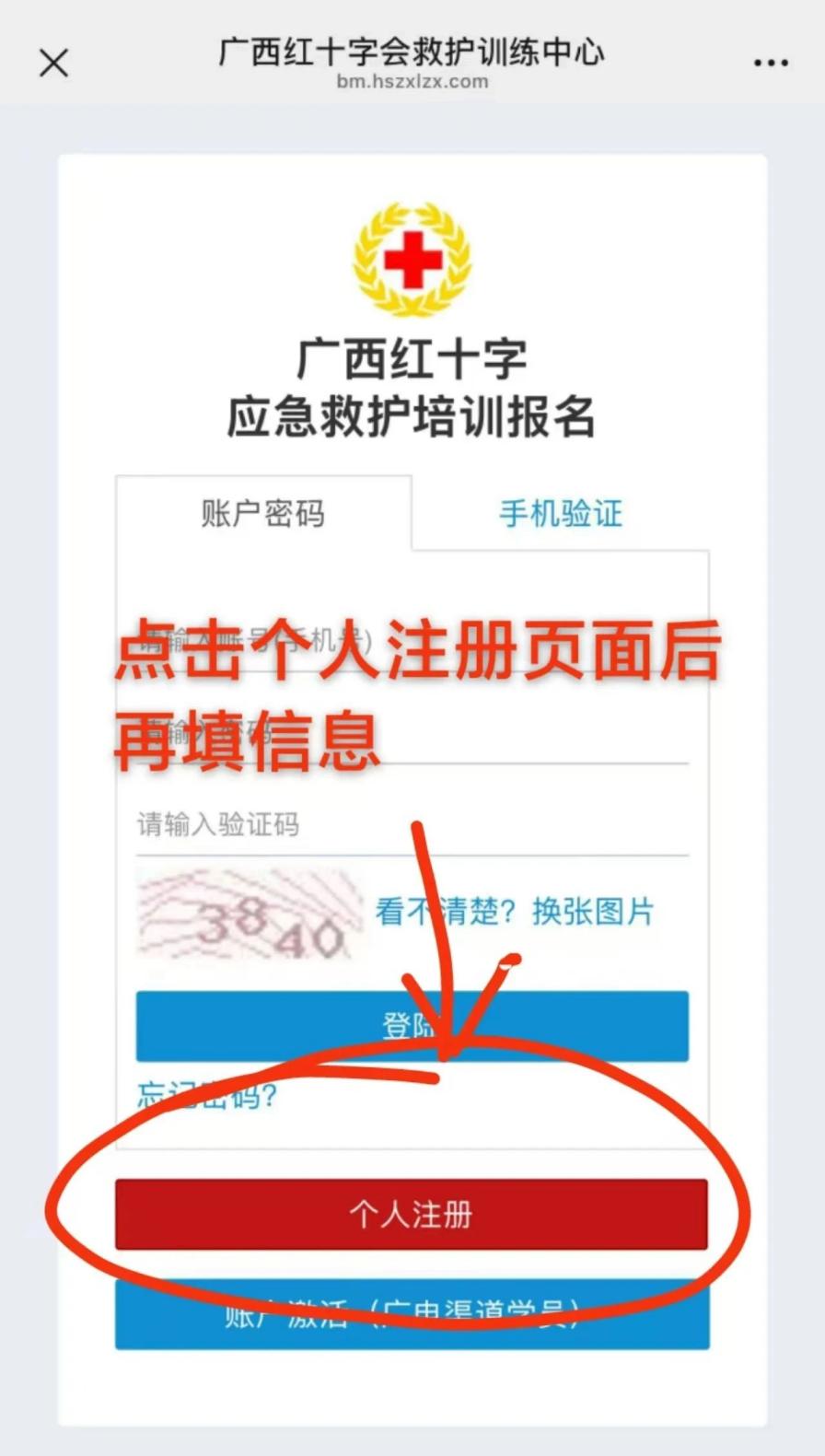Tap the blue 登陆 button

tap(412, 1025)
